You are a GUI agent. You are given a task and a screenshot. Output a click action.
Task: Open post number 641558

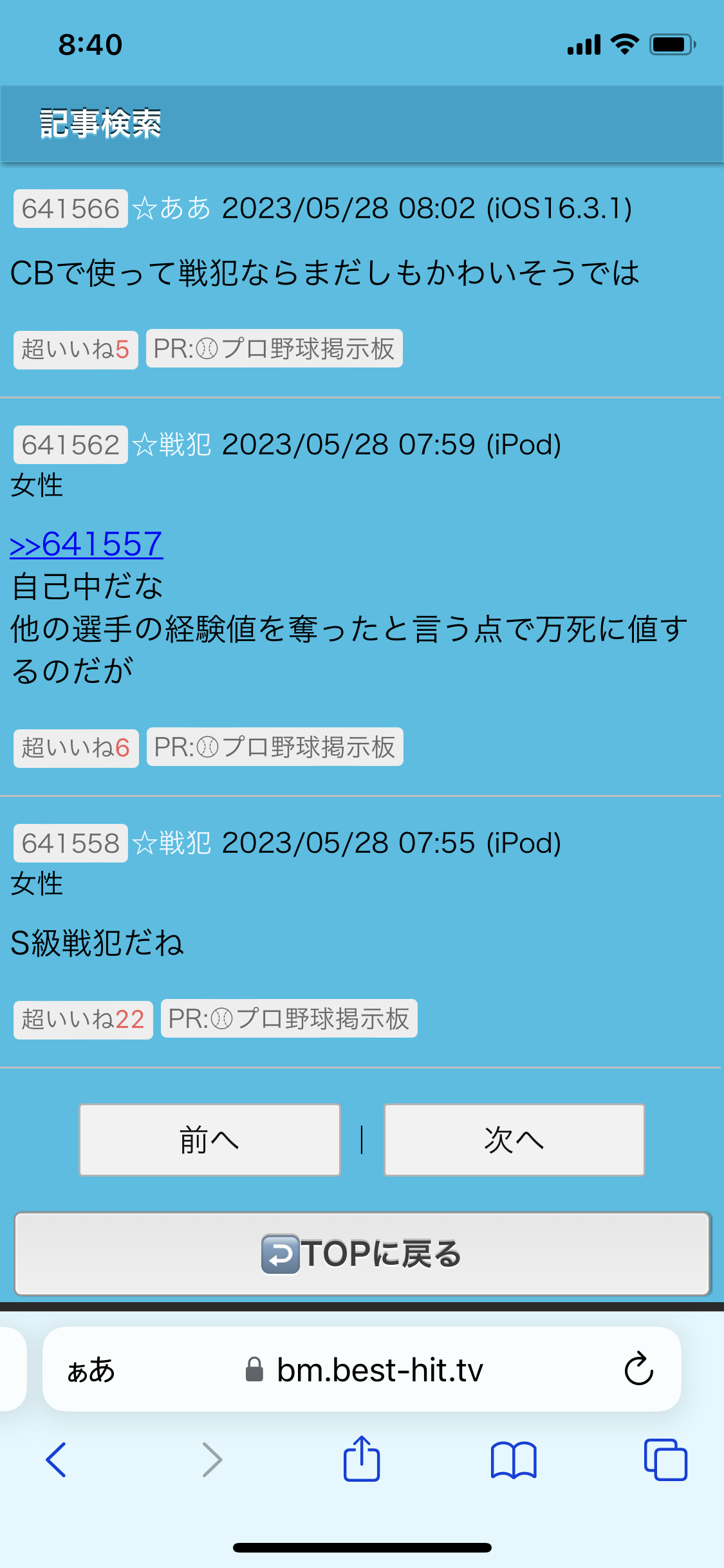tap(71, 843)
